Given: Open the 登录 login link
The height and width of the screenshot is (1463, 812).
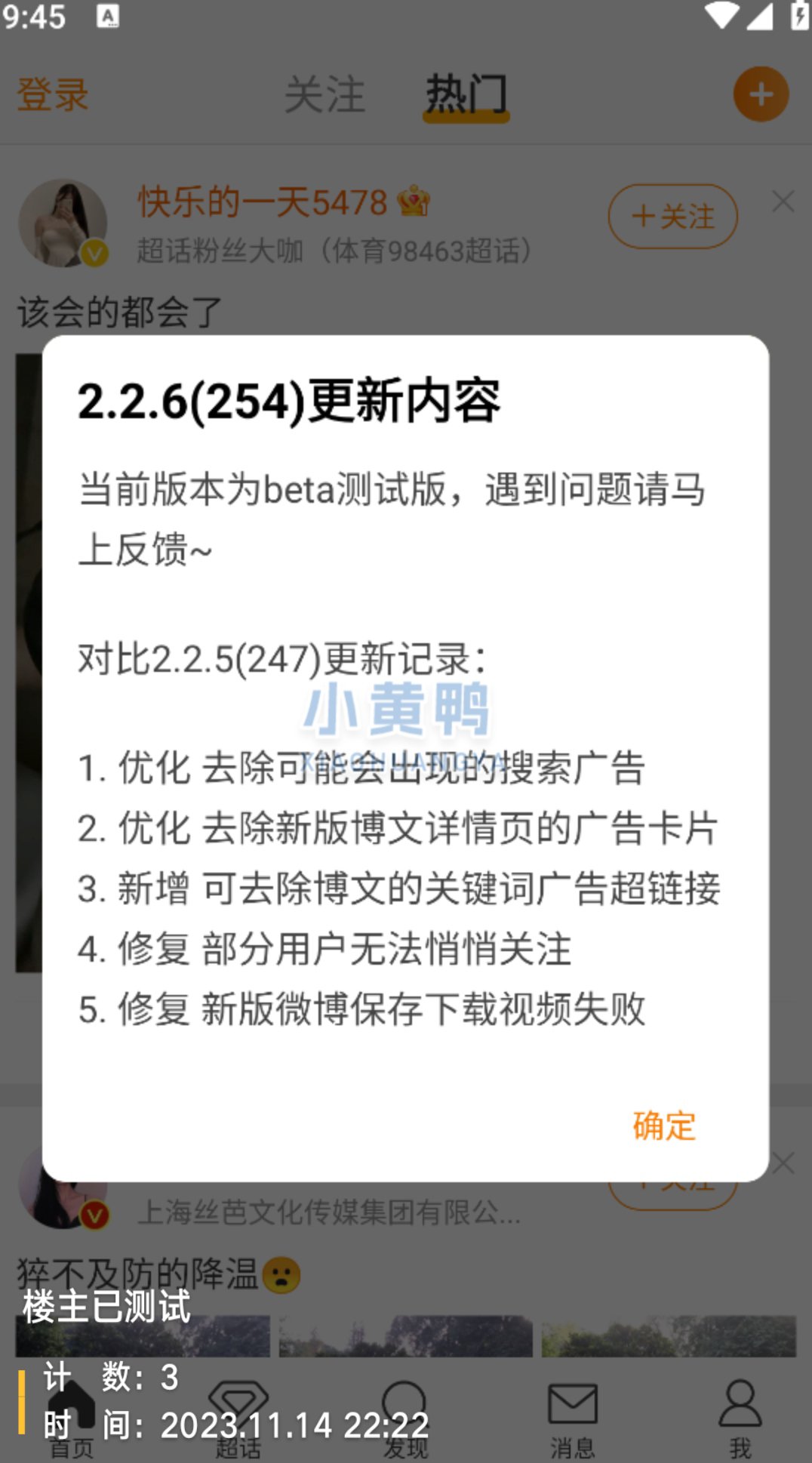Looking at the screenshot, I should pos(53,95).
